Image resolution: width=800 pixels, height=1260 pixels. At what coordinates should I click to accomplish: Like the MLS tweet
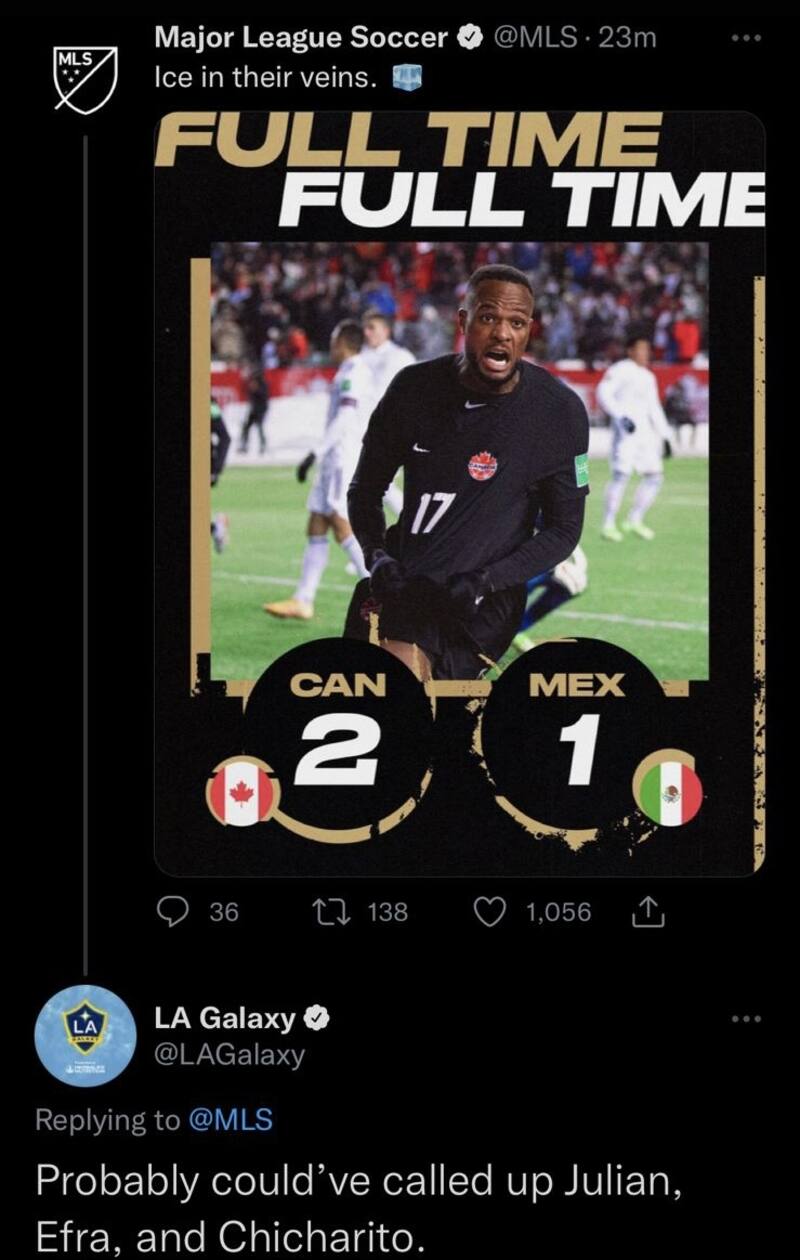(488, 911)
